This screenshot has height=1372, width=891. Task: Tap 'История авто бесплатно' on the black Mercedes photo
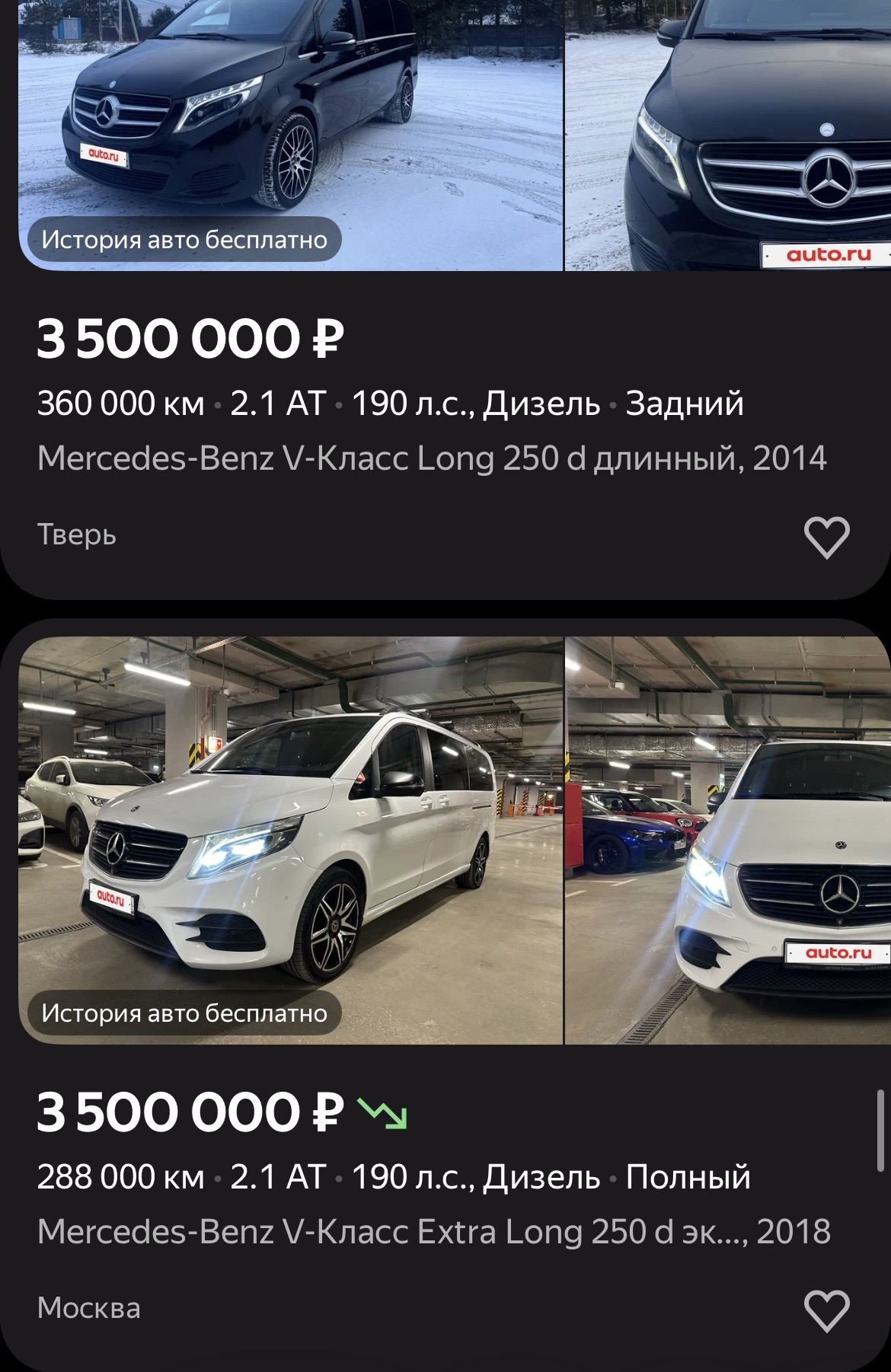[184, 240]
